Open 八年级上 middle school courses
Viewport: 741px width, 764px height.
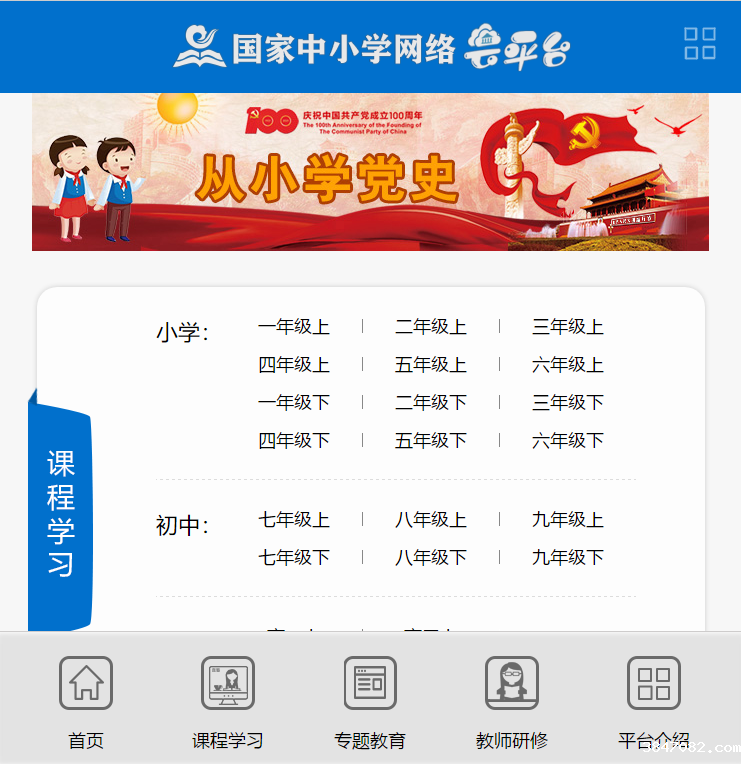(x=430, y=520)
